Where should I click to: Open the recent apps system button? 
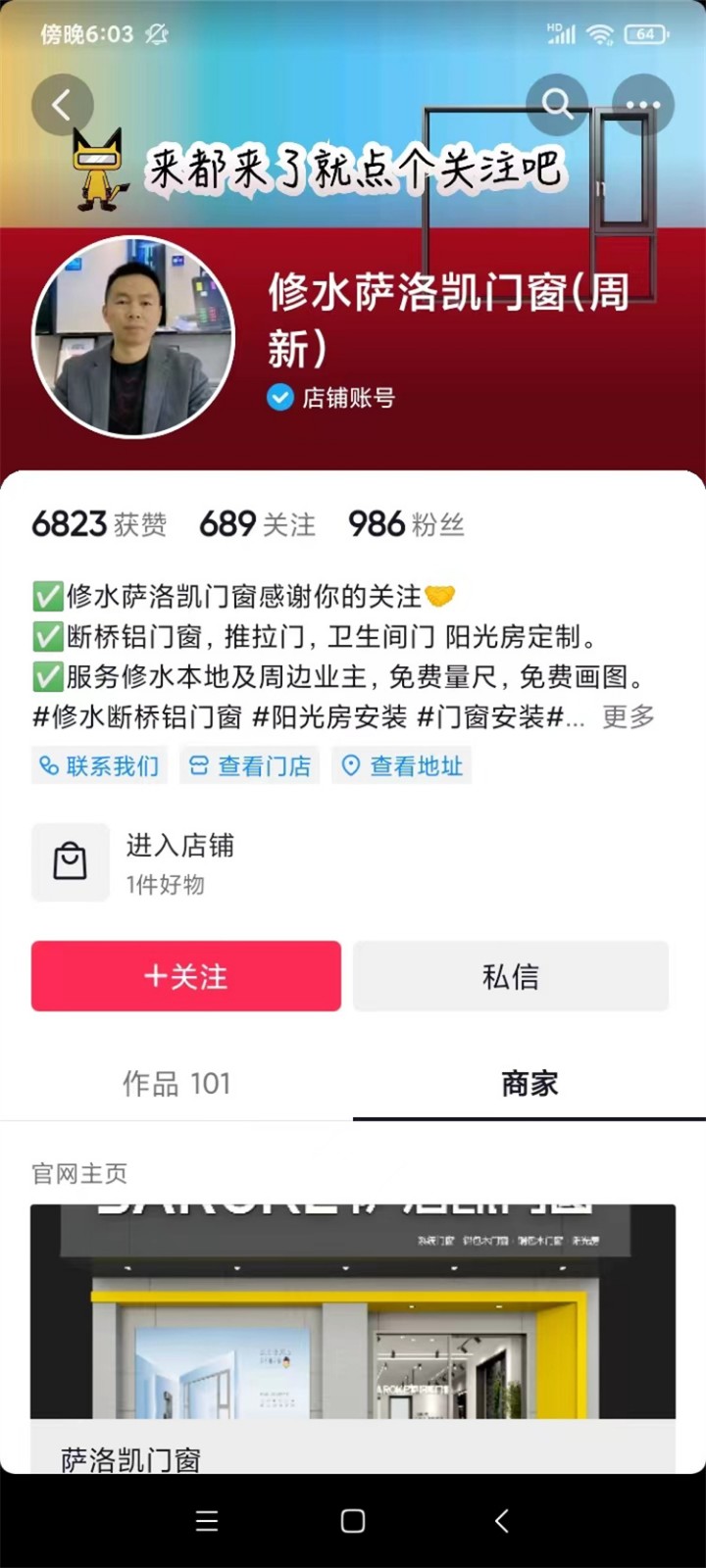207,1521
